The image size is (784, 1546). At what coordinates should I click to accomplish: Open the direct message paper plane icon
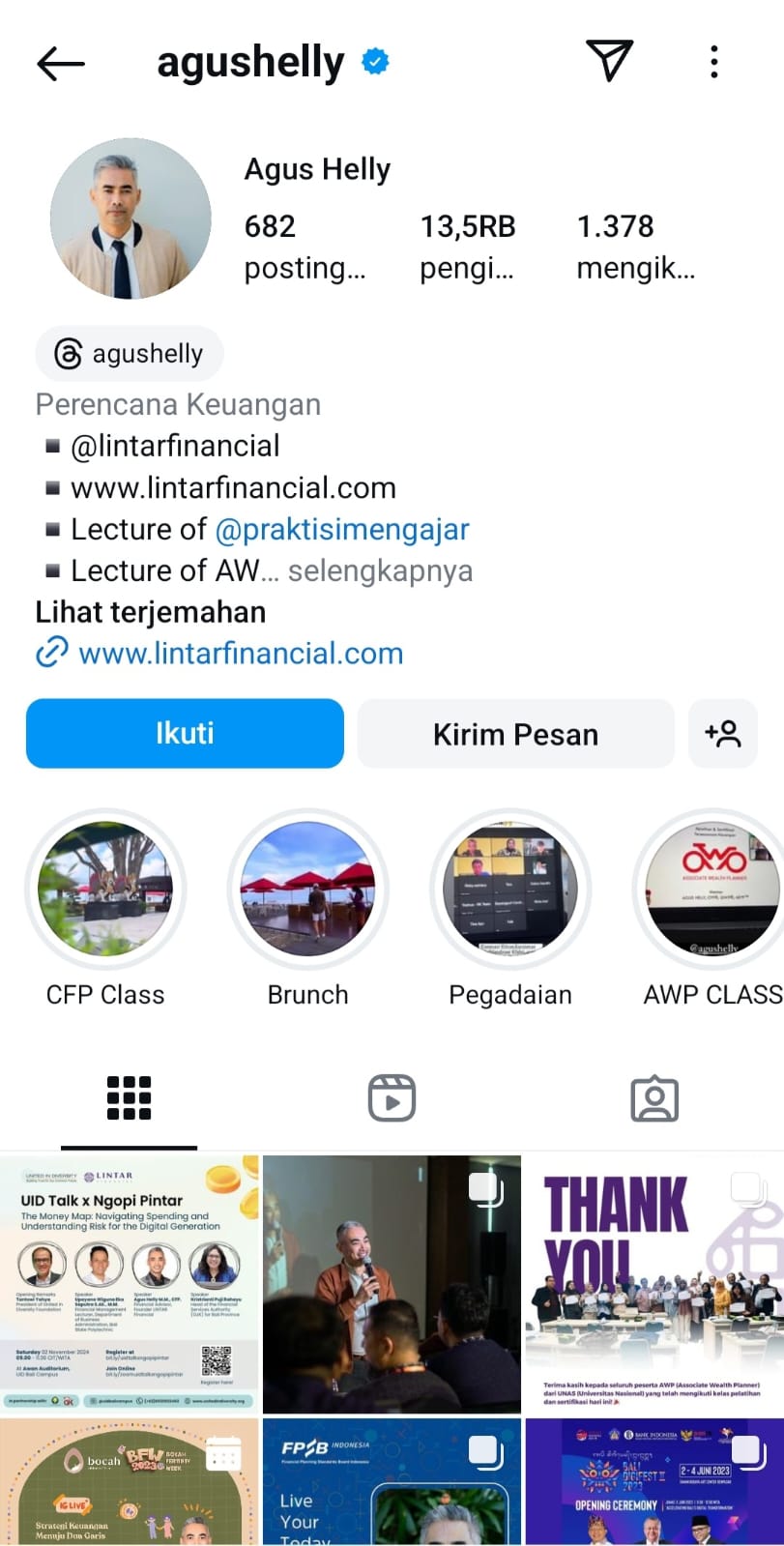(610, 61)
